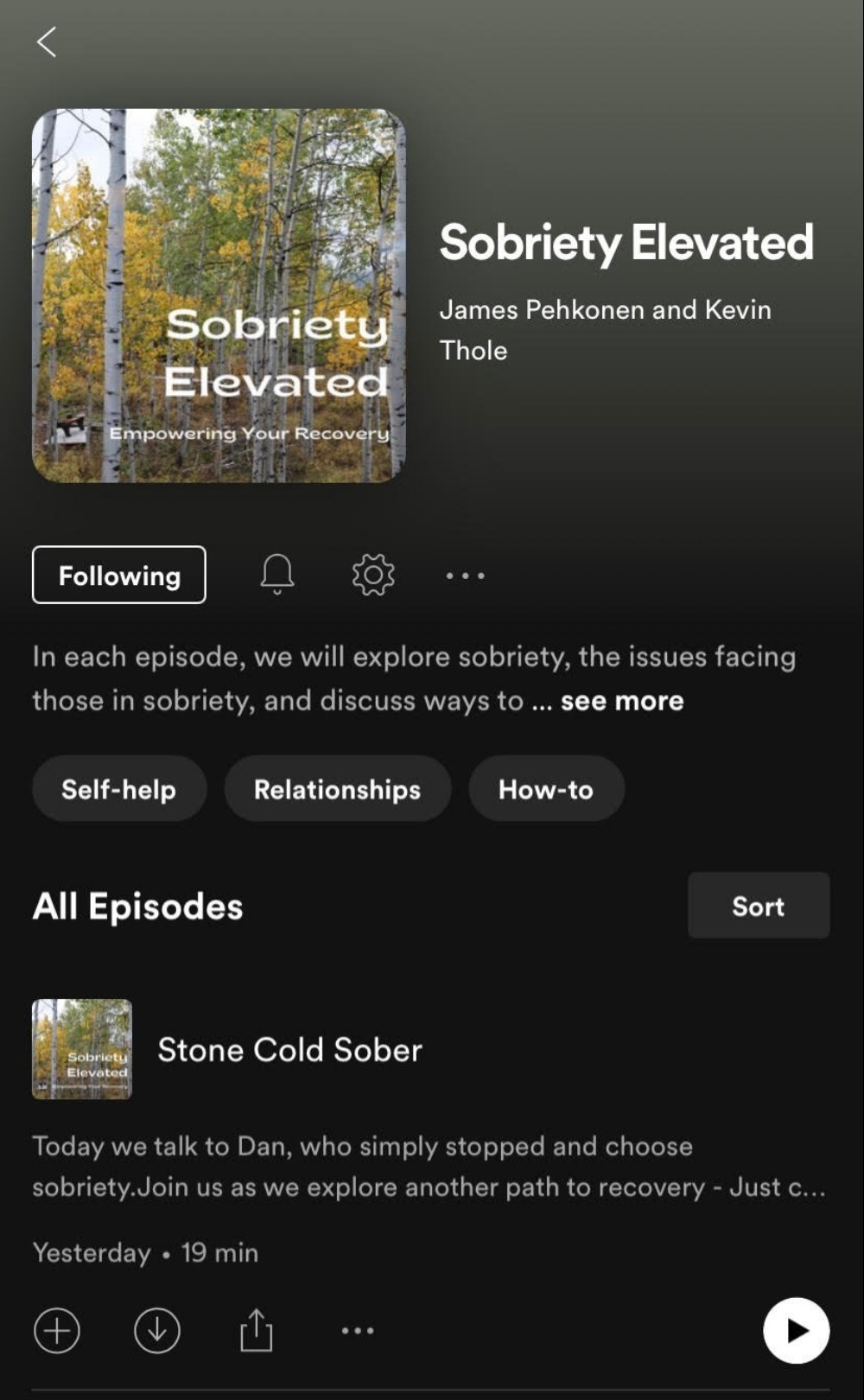Open more options for Stone Cold Sober
864x1400 pixels.
point(358,1331)
